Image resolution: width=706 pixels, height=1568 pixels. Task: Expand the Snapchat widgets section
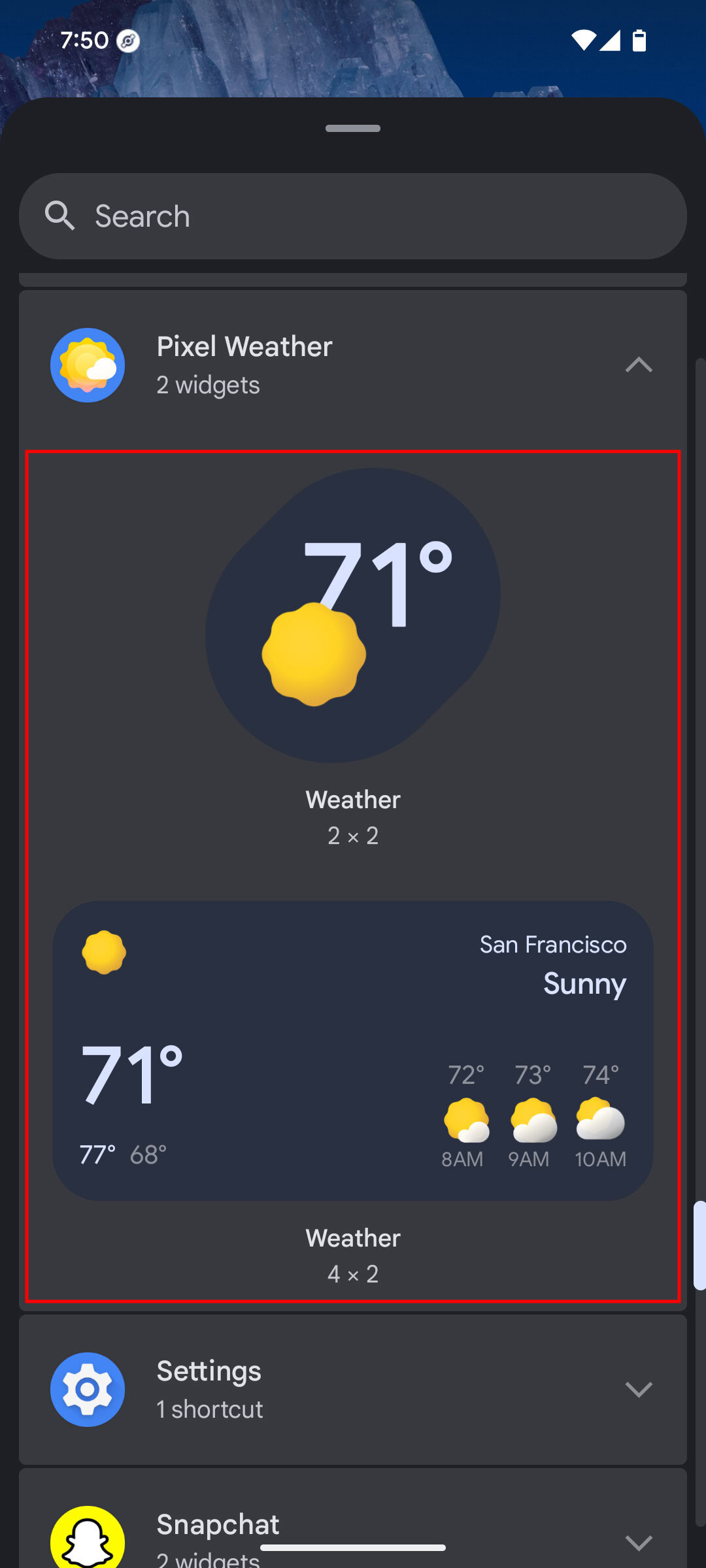[638, 1542]
